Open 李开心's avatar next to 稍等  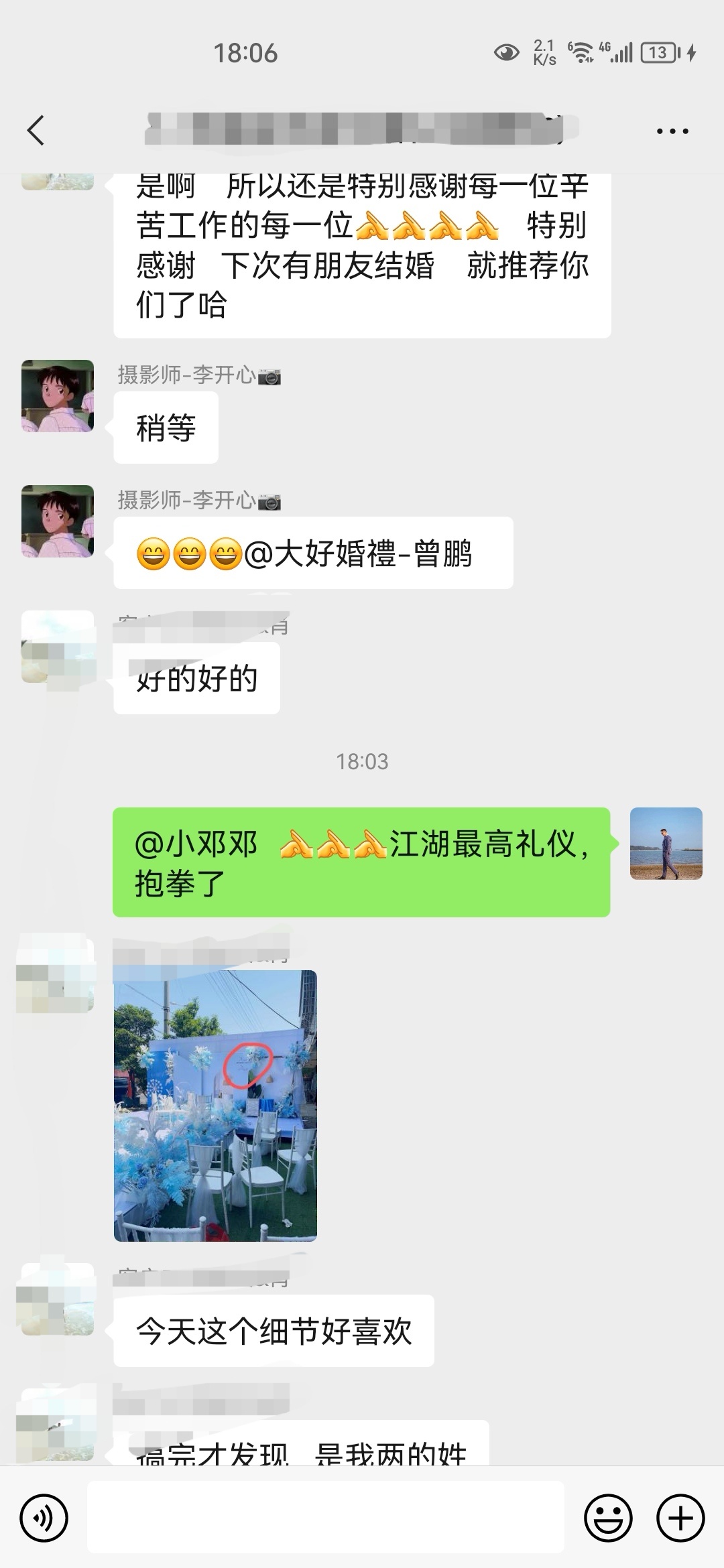click(58, 396)
